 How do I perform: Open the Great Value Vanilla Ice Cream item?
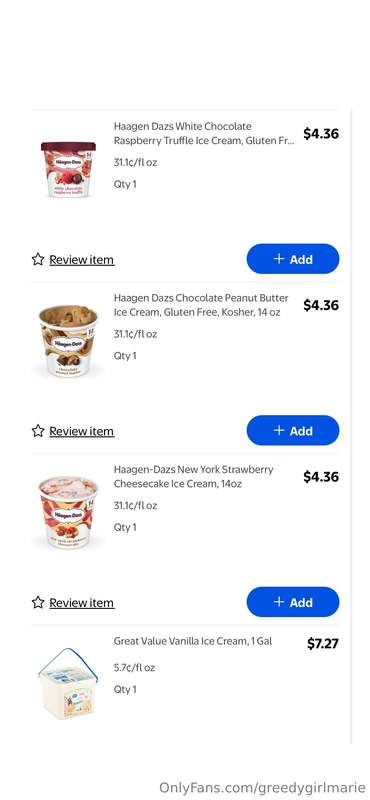pos(193,641)
